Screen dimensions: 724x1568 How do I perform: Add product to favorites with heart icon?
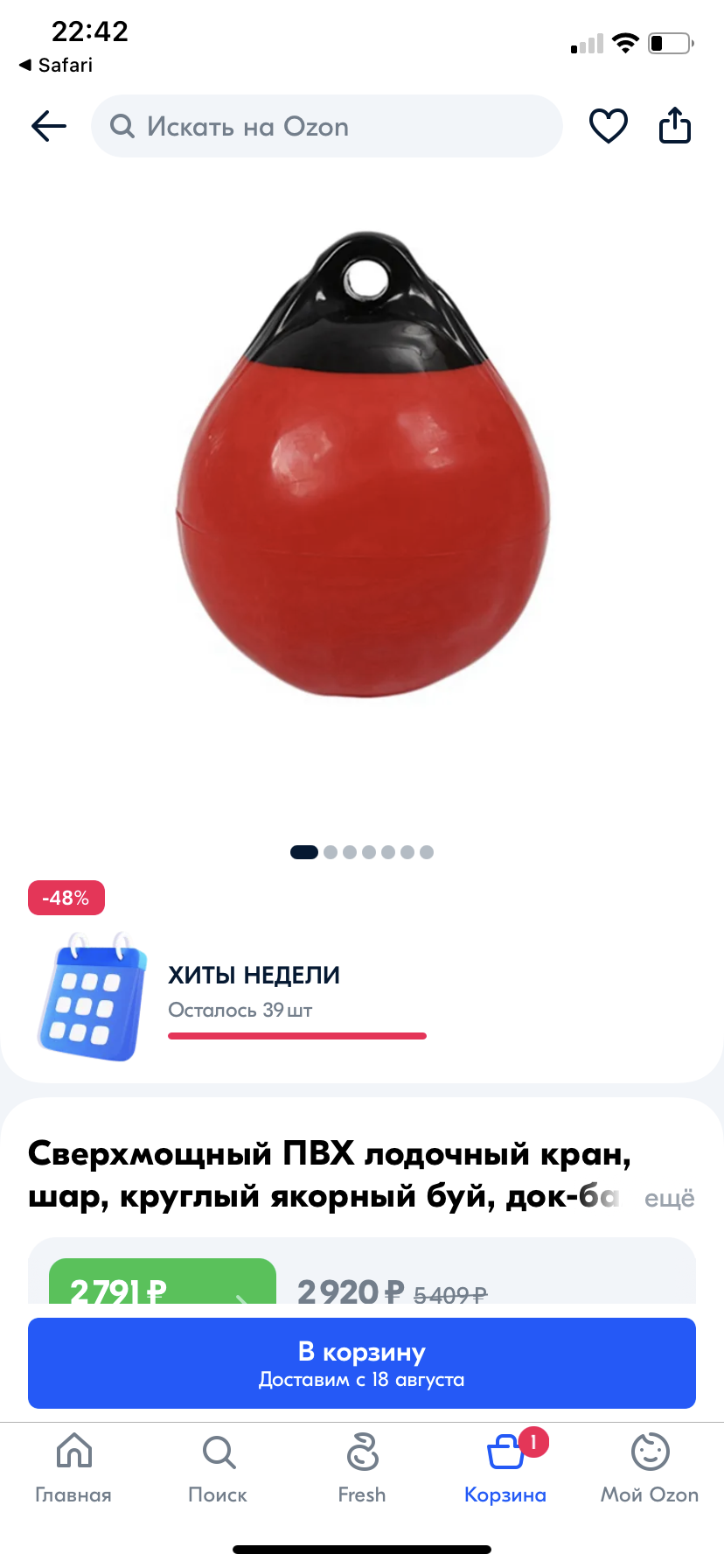click(x=608, y=126)
